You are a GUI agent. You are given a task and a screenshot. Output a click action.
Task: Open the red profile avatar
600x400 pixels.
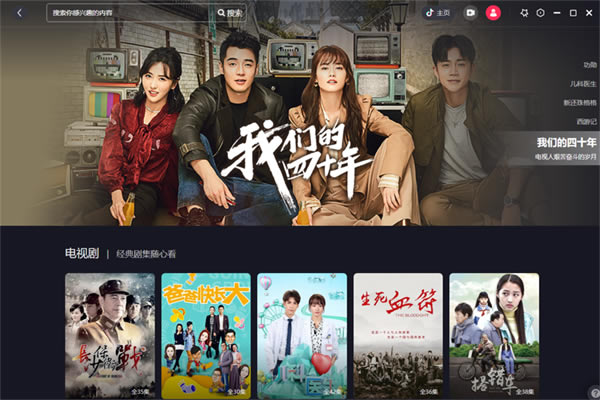pyautogui.click(x=493, y=13)
